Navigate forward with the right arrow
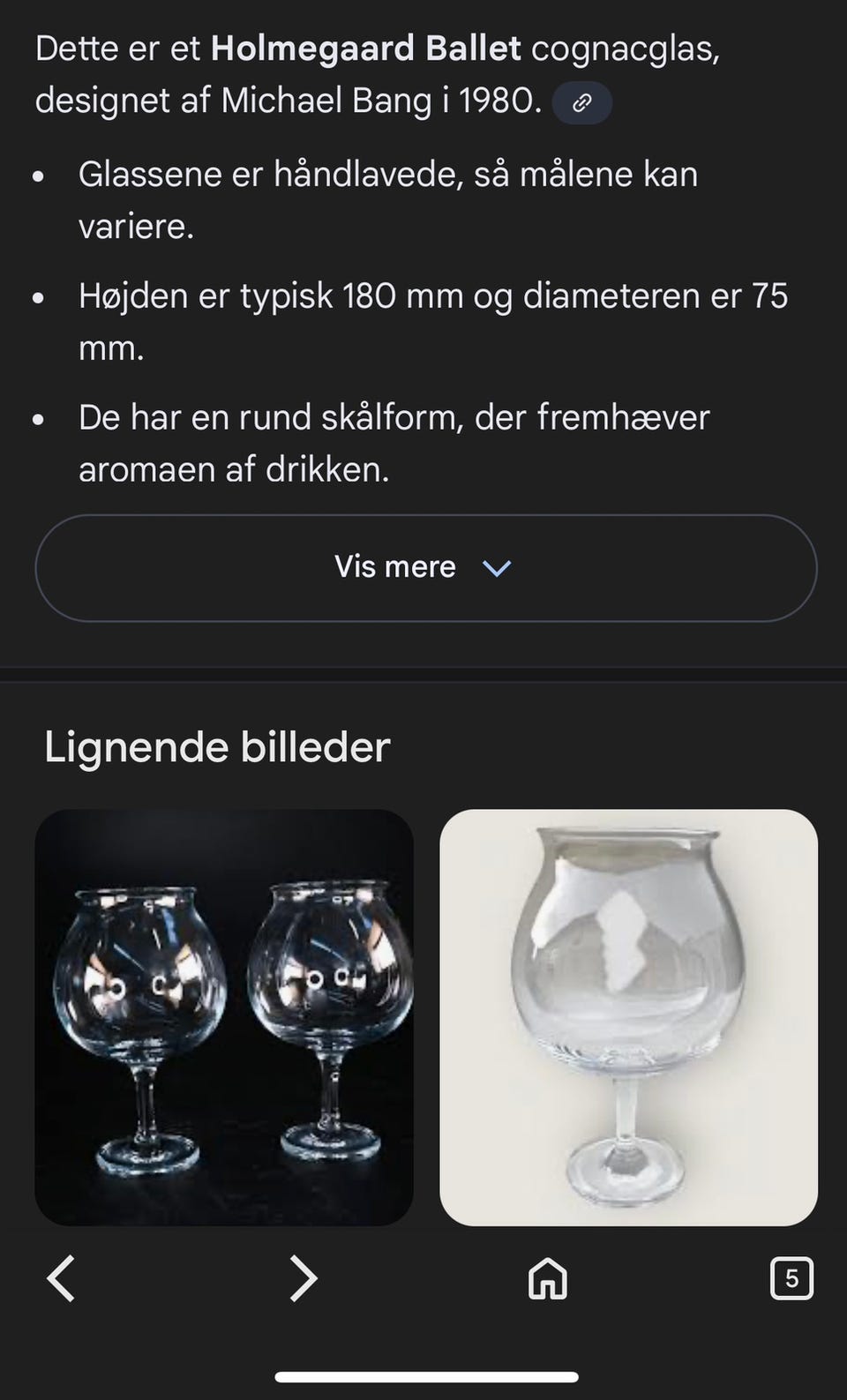 tap(303, 1277)
